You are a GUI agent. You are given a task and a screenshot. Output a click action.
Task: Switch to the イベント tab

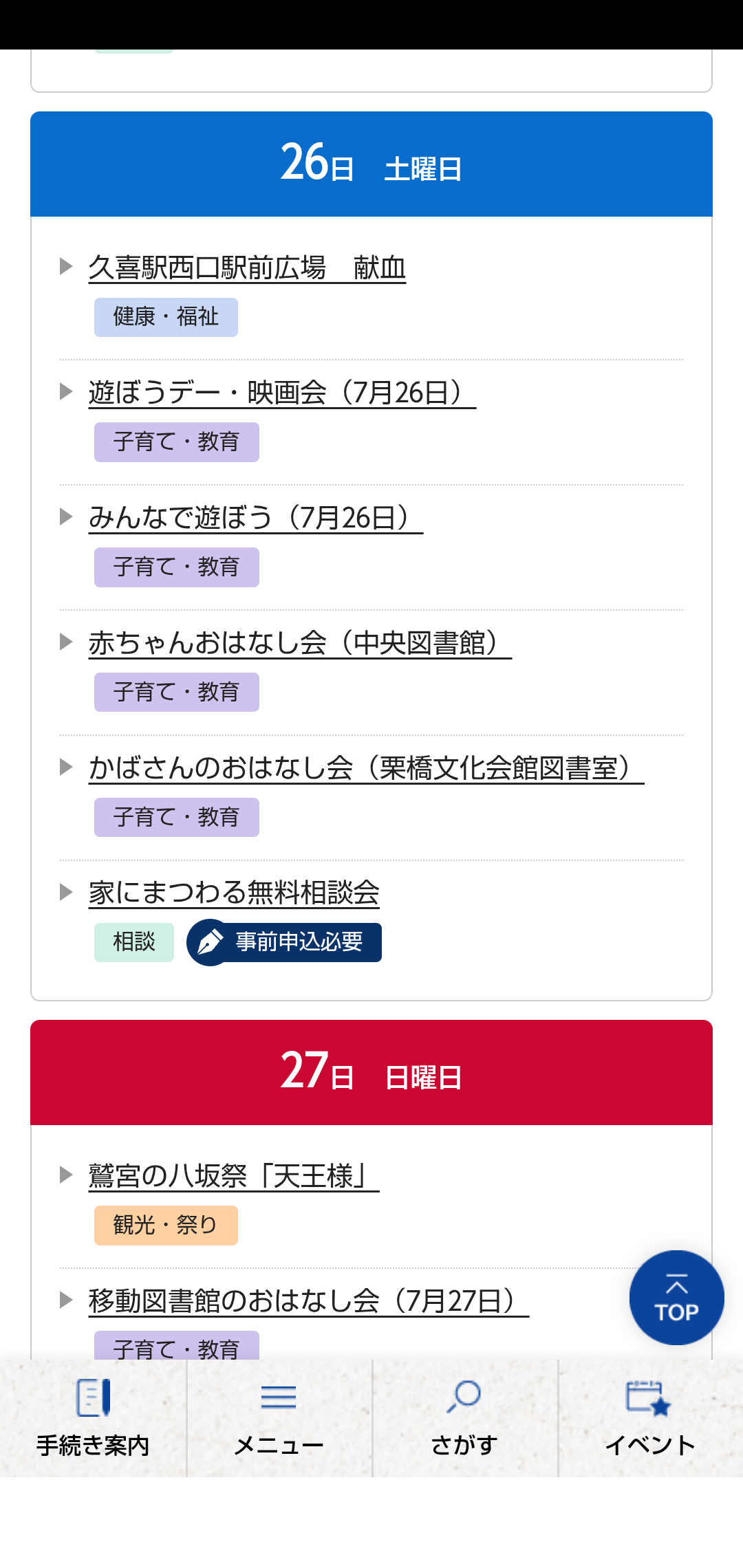(x=650, y=1418)
